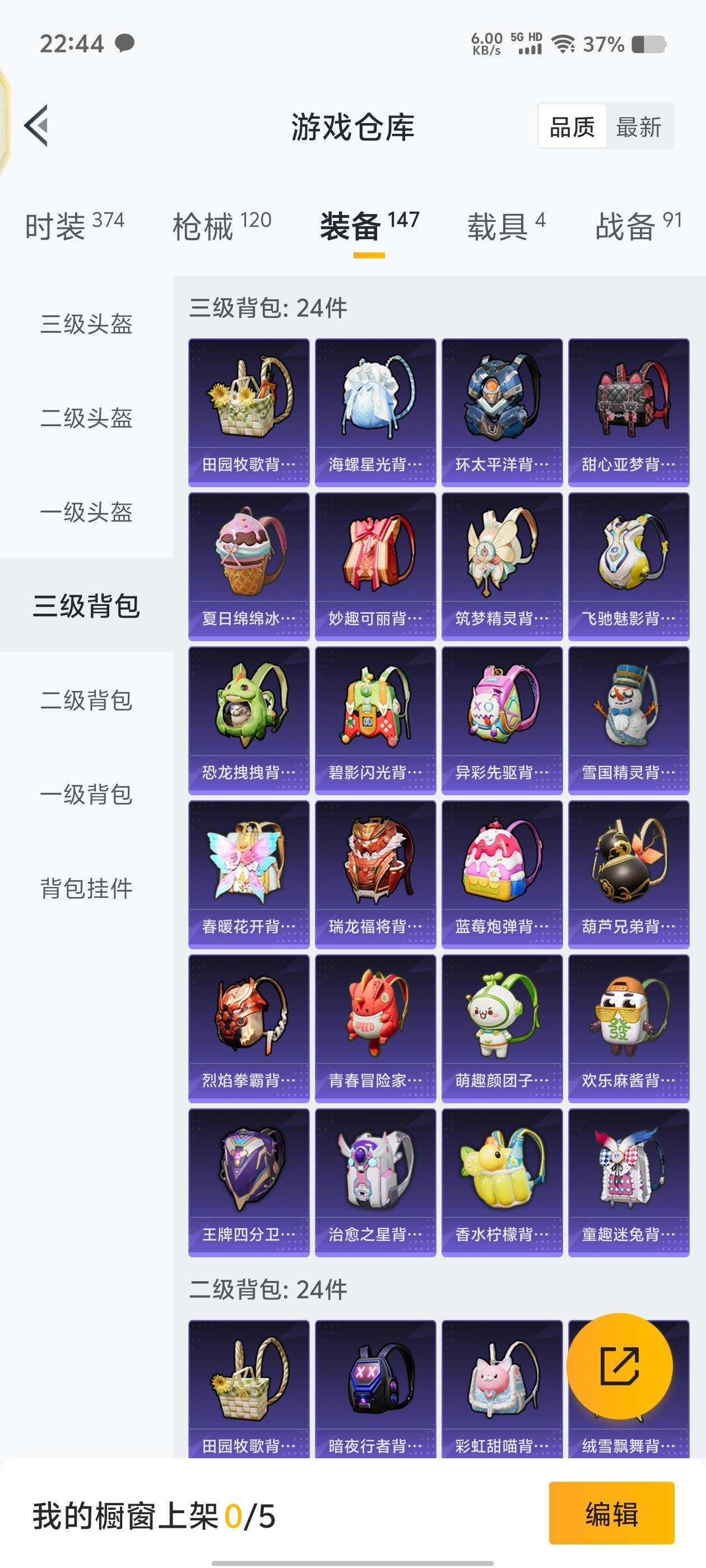Go back using the top-left arrow

(x=36, y=126)
